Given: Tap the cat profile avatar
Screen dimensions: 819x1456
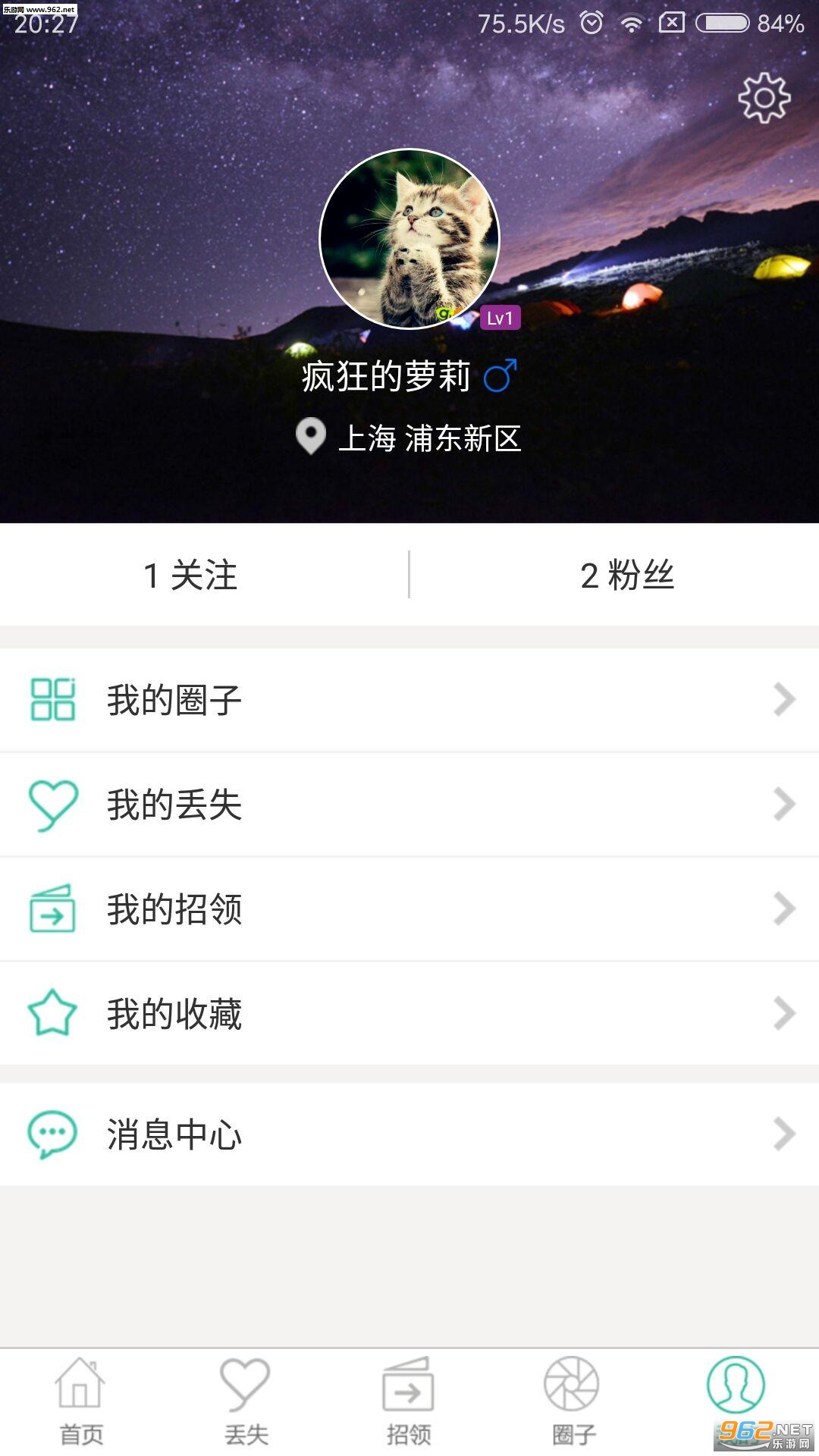Looking at the screenshot, I should click(x=409, y=239).
